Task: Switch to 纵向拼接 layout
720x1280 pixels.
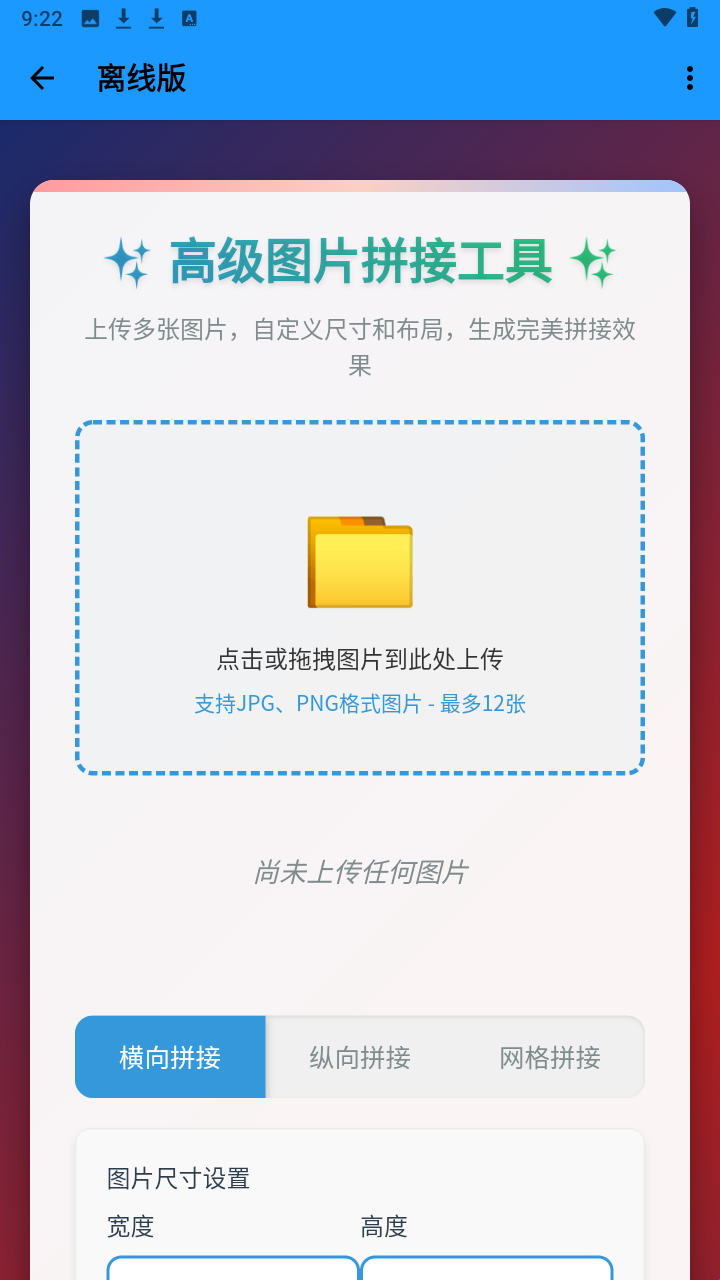Action: (360, 1057)
